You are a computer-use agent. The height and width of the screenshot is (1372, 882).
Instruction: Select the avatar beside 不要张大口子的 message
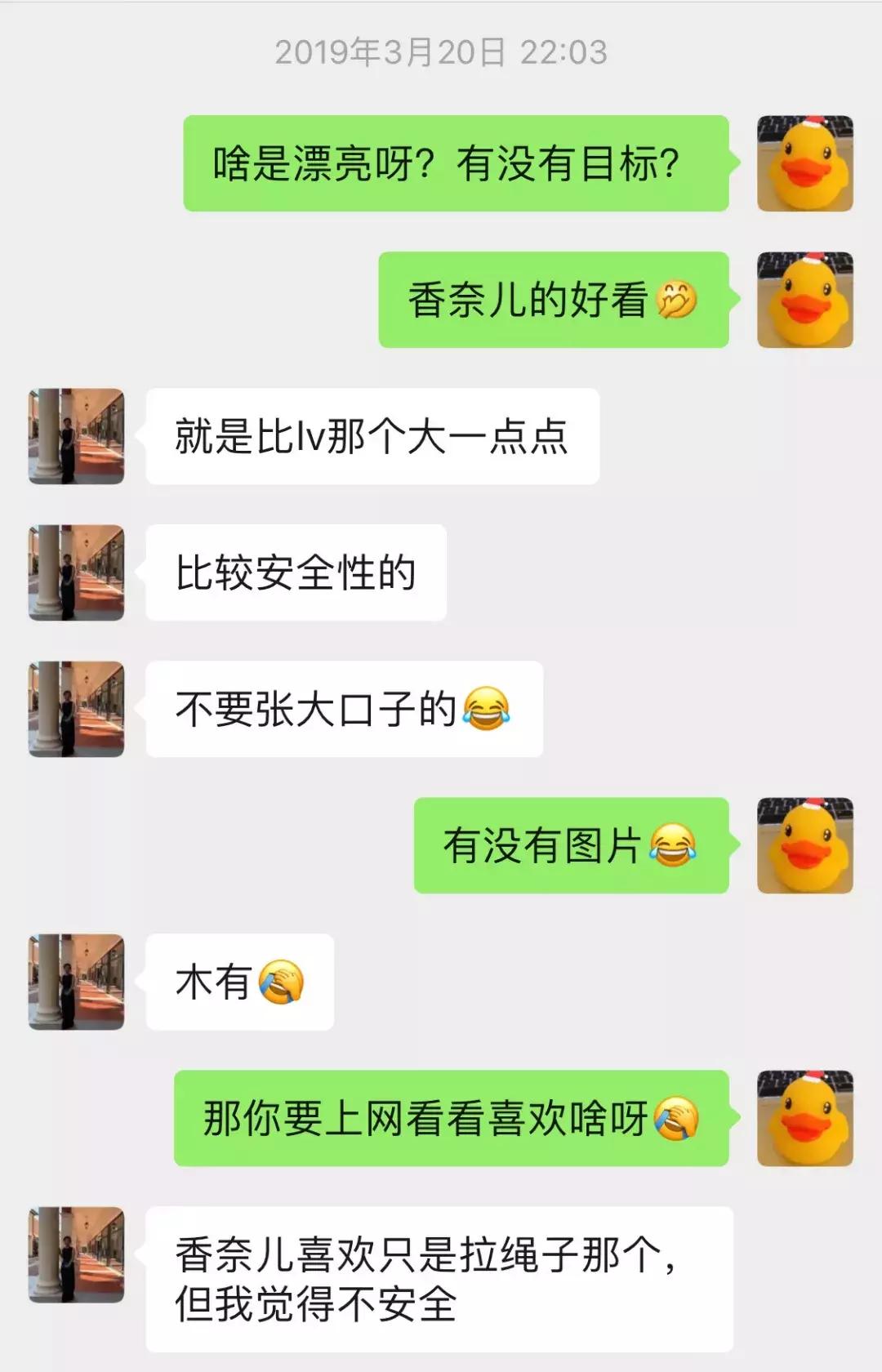pyautogui.click(x=76, y=706)
